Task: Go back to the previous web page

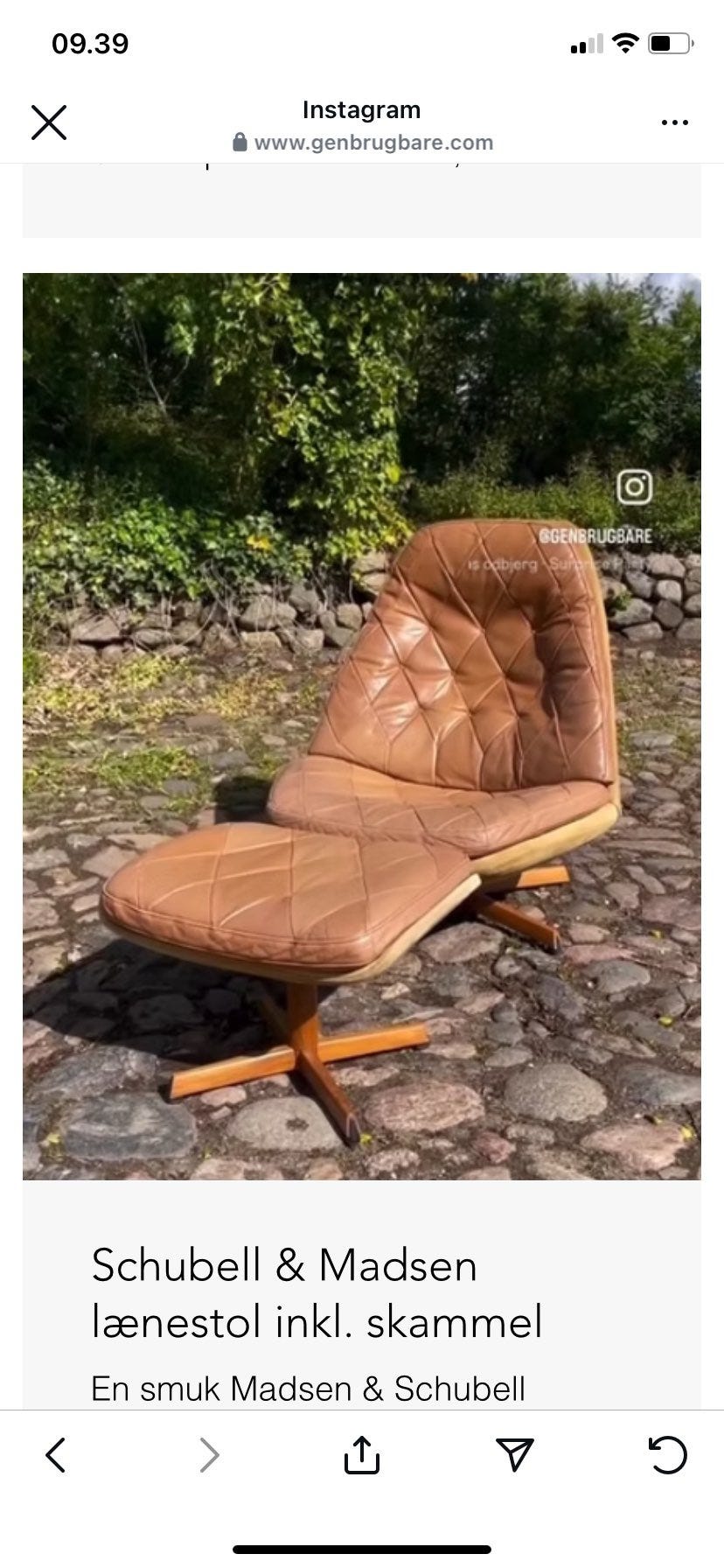Action: (x=56, y=1455)
